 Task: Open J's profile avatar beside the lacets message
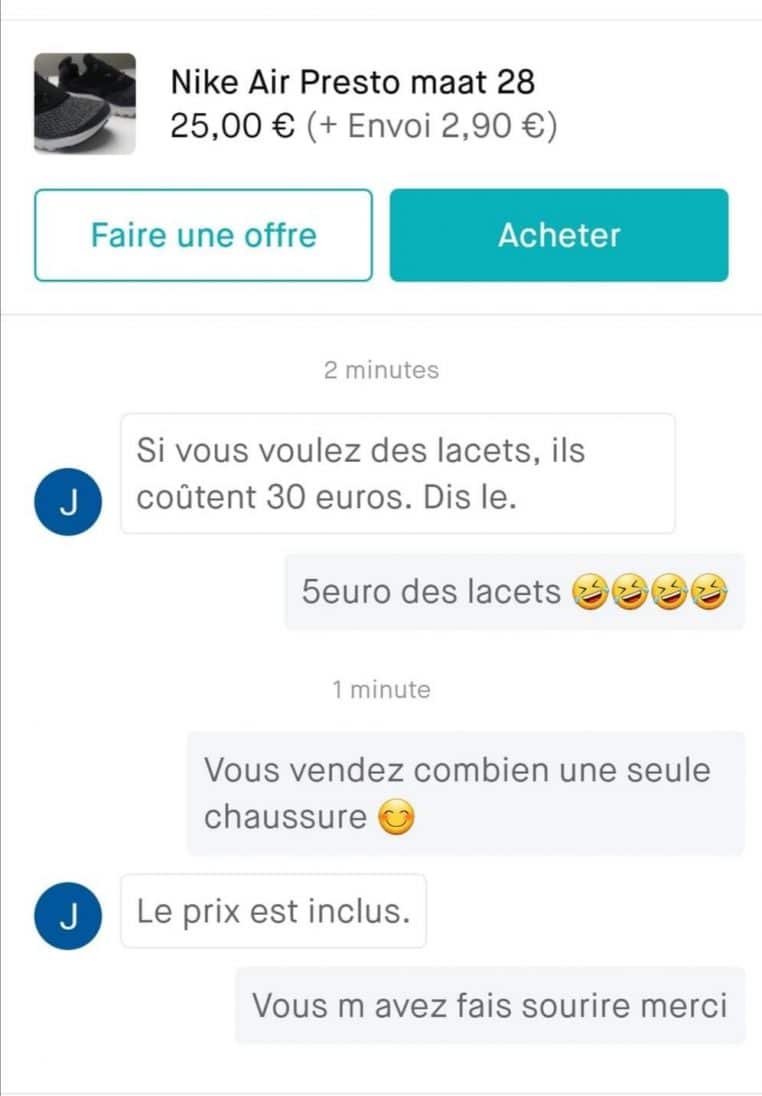(x=69, y=502)
